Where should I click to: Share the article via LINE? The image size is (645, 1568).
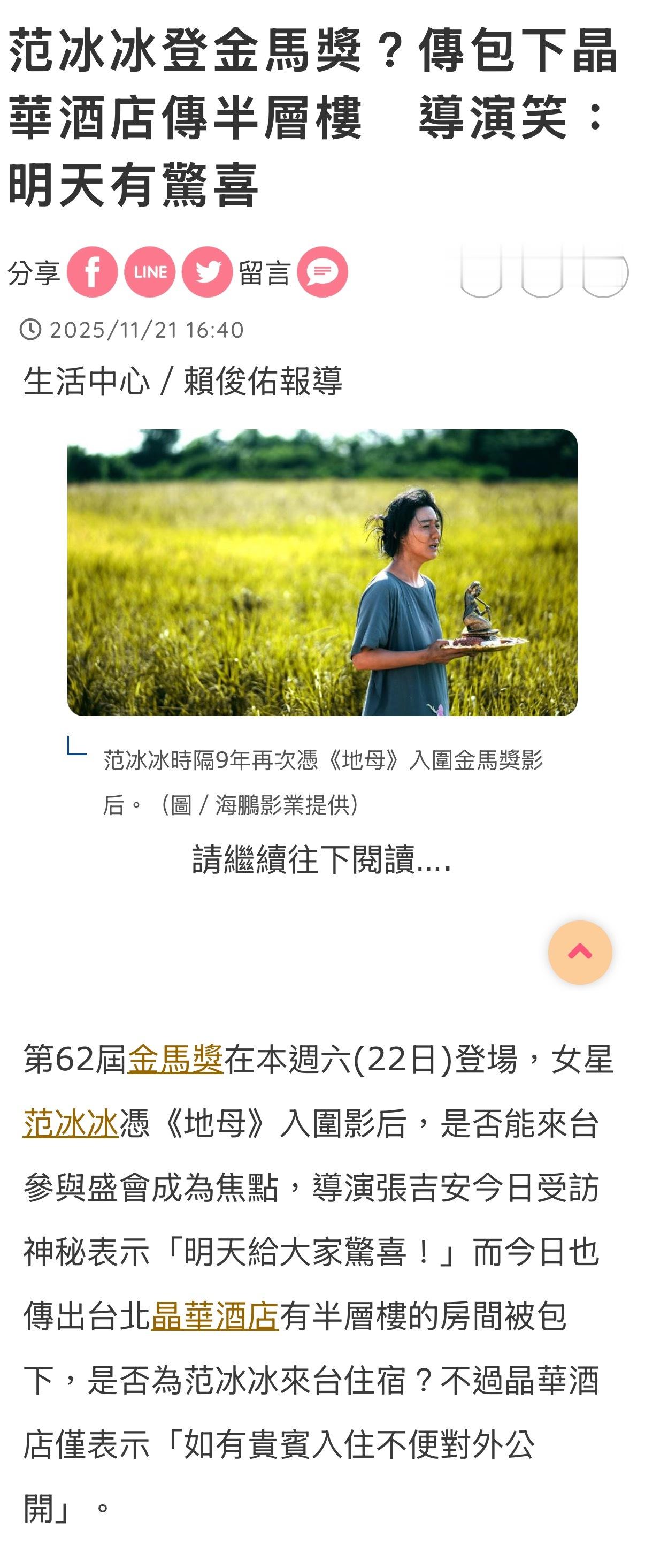tap(149, 272)
